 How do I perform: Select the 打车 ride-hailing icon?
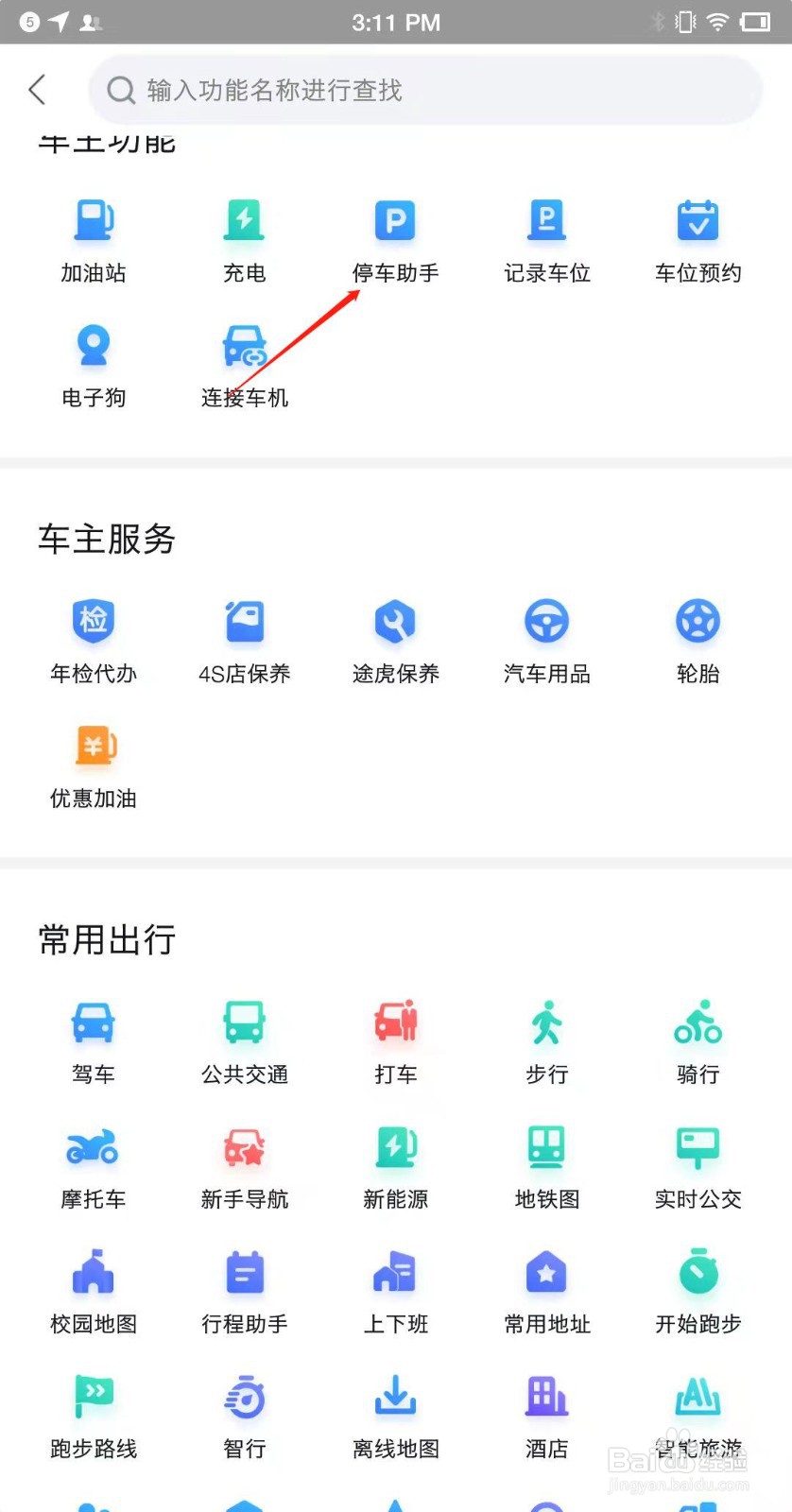point(395,1038)
